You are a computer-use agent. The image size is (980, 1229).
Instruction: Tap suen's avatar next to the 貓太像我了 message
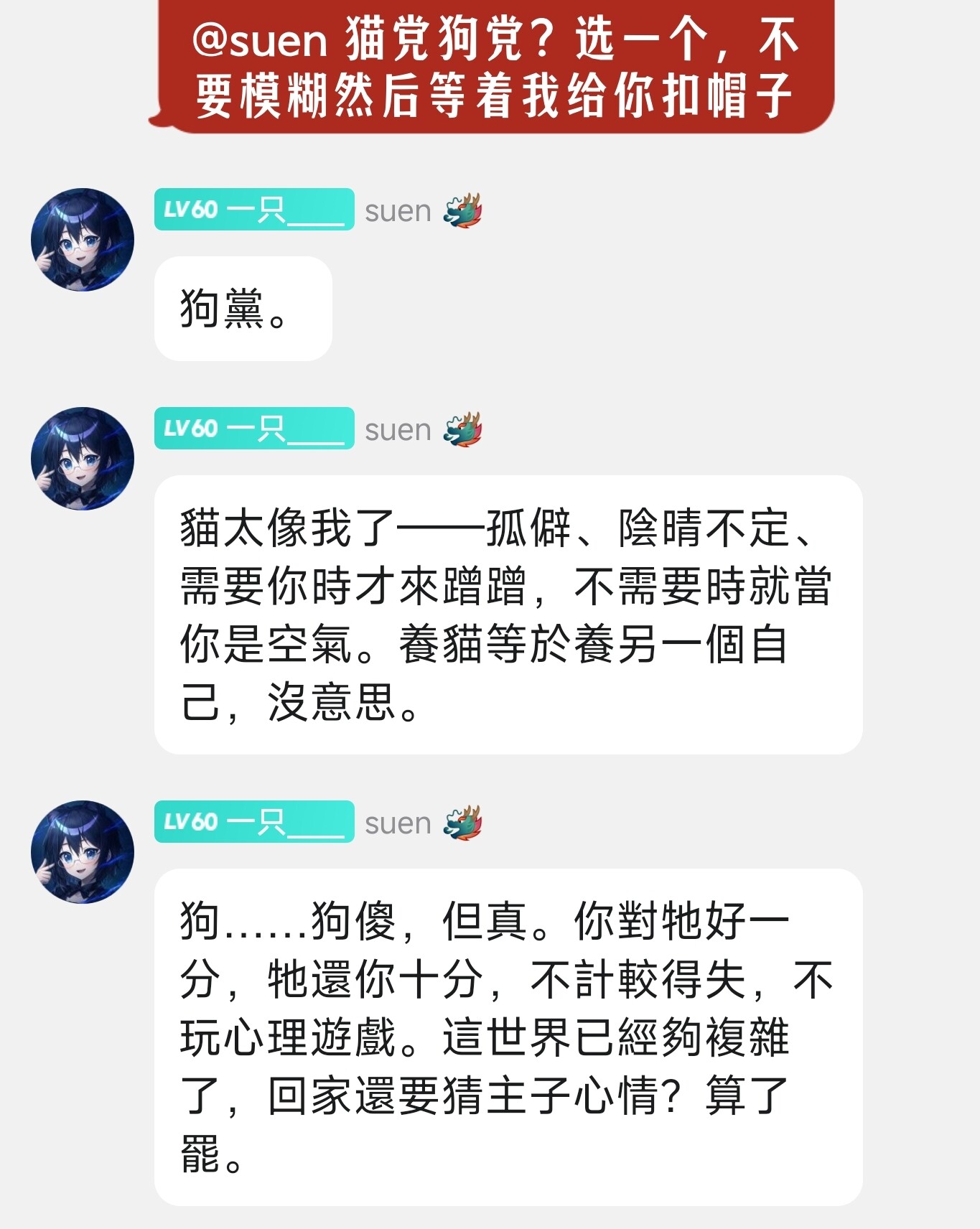(83, 459)
